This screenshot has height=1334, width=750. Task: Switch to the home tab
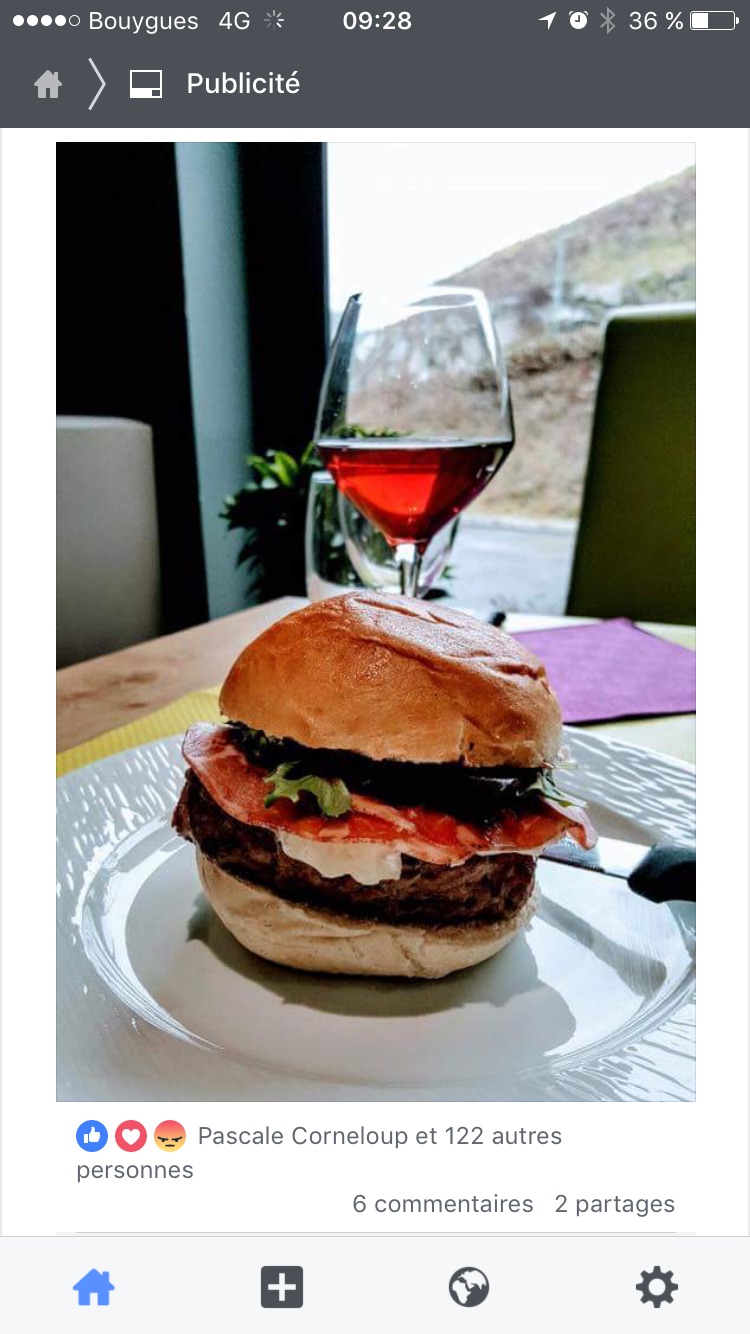pyautogui.click(x=94, y=1287)
